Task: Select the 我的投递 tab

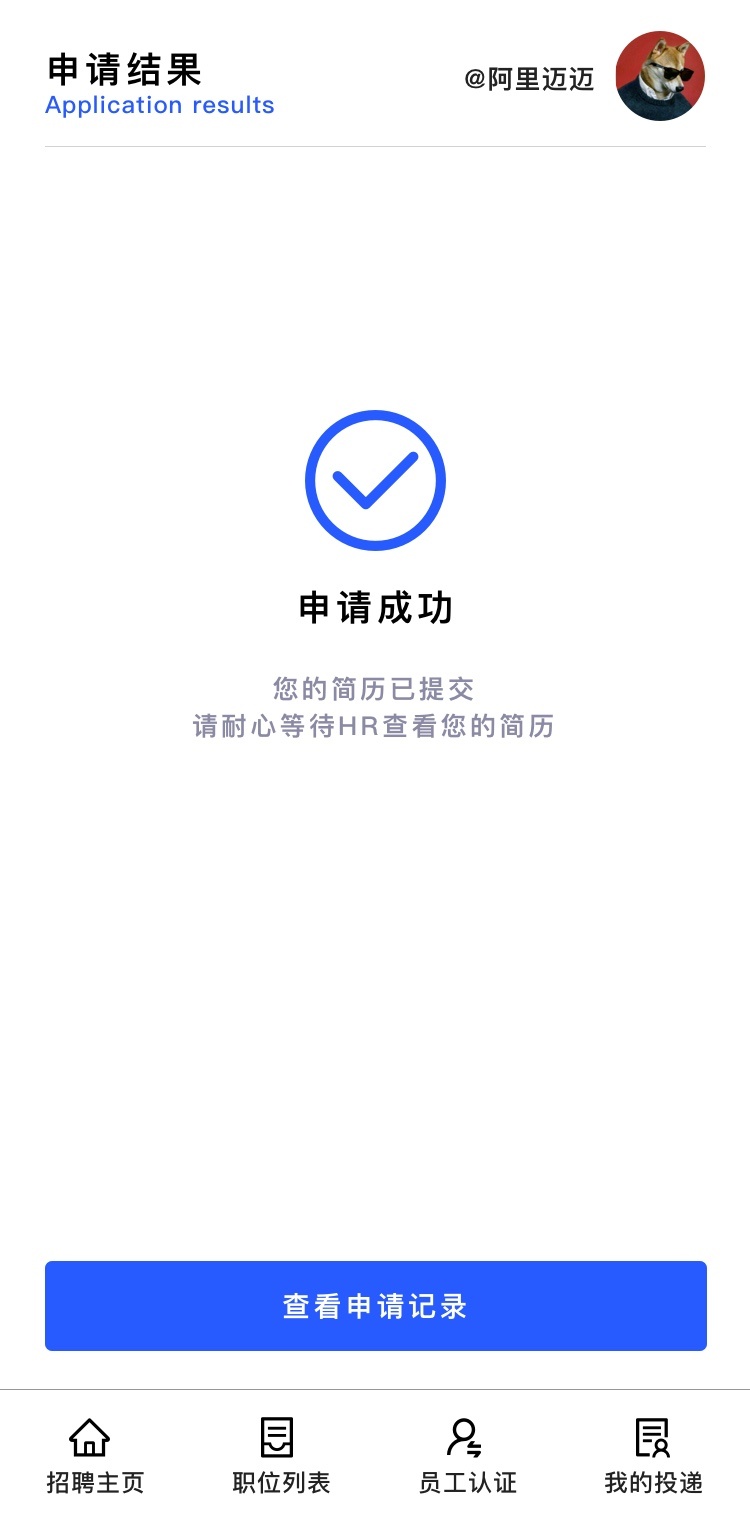Action: [653, 1455]
